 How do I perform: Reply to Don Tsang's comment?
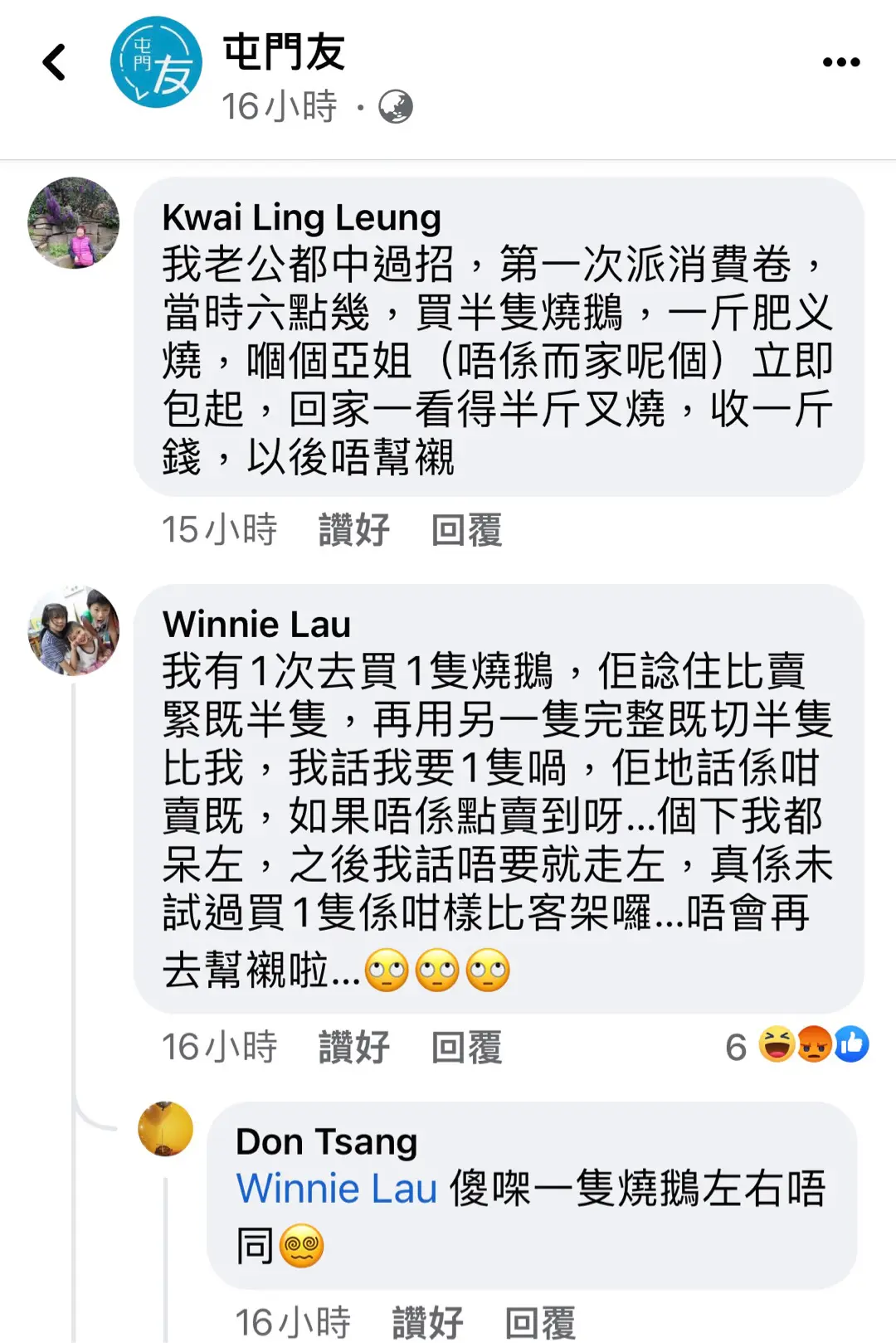(539, 1321)
